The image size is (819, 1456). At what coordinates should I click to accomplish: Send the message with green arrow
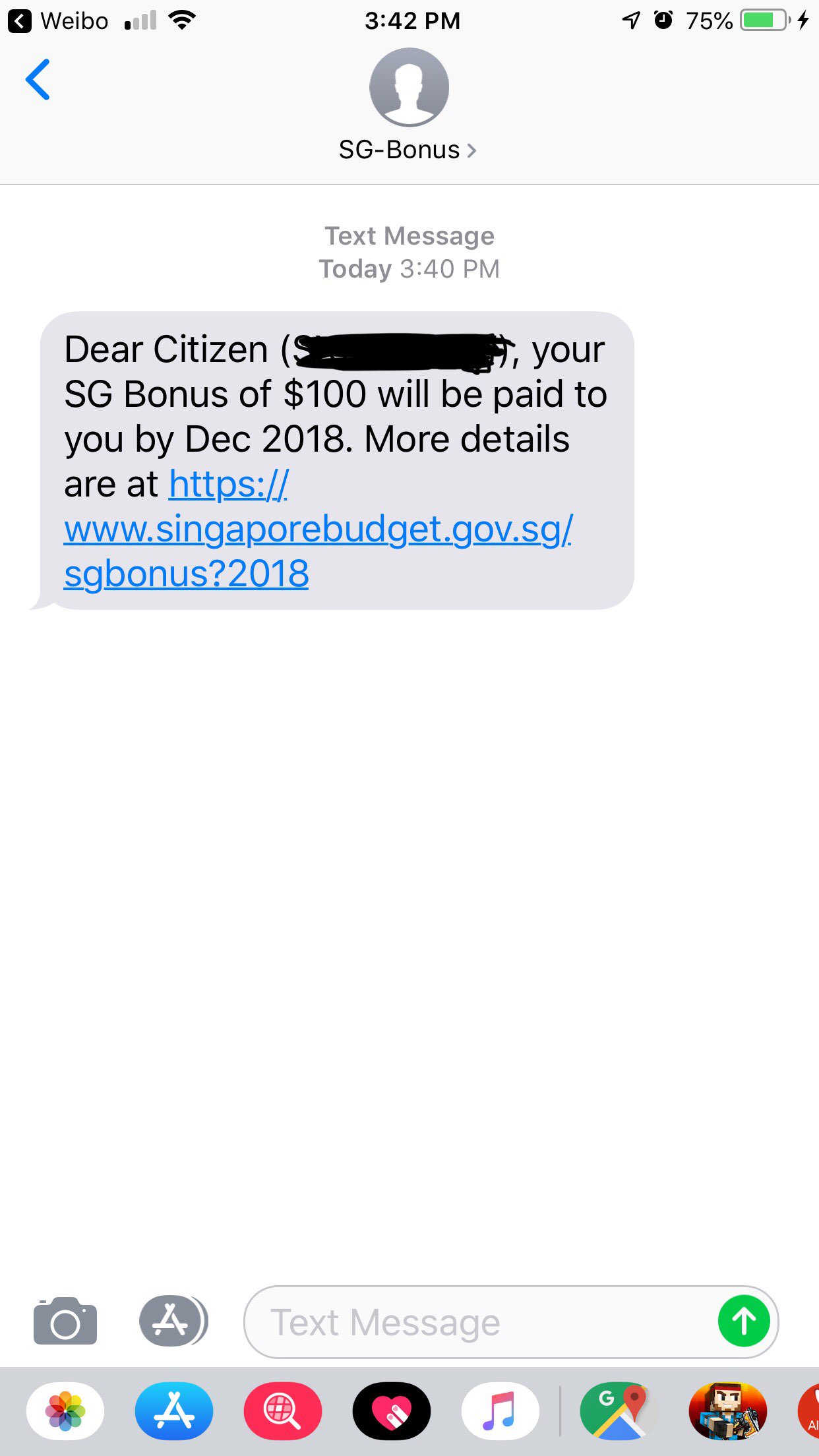click(x=744, y=1321)
